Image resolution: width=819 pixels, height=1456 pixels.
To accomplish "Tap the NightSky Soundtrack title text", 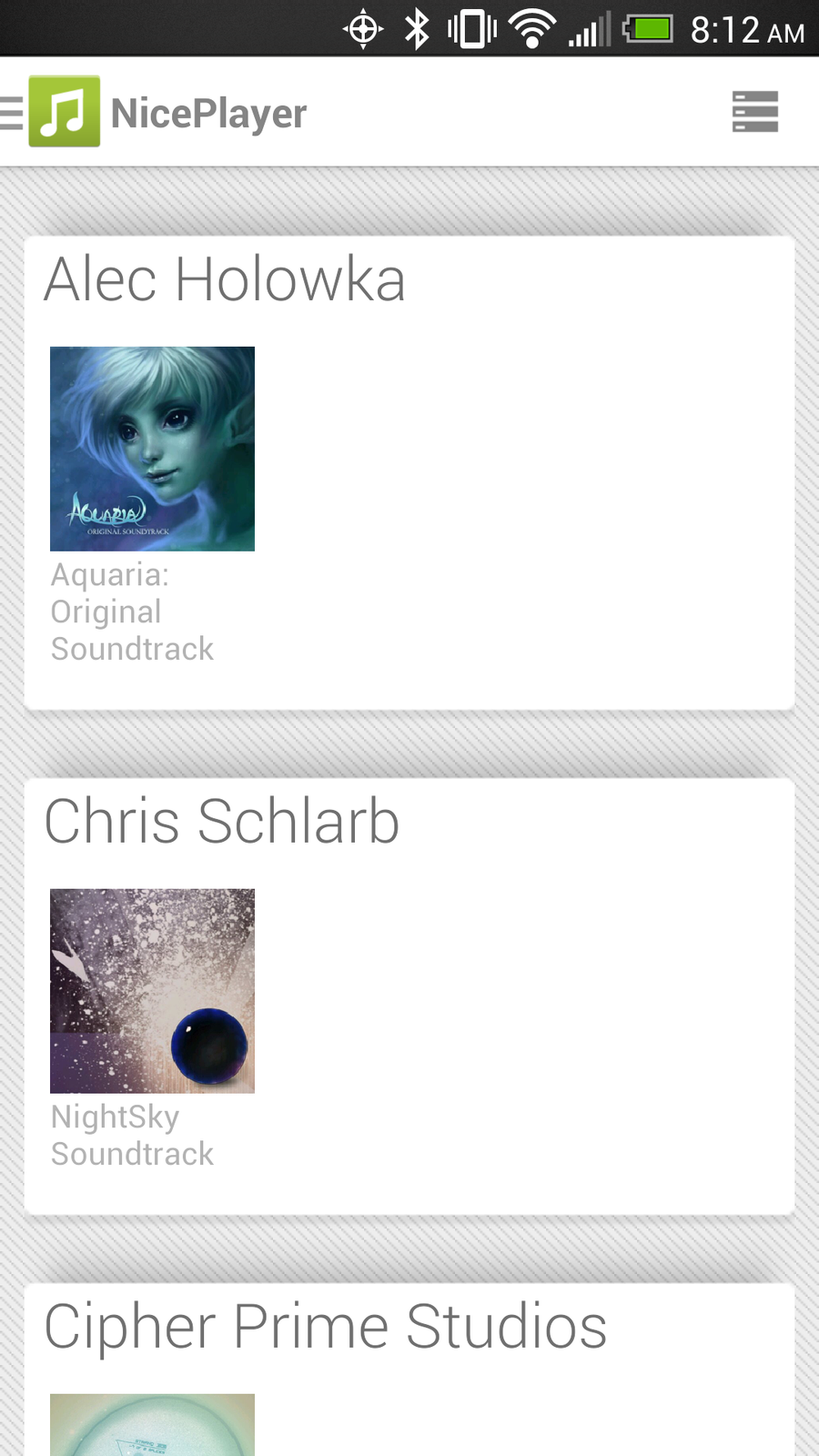I will coord(132,1134).
